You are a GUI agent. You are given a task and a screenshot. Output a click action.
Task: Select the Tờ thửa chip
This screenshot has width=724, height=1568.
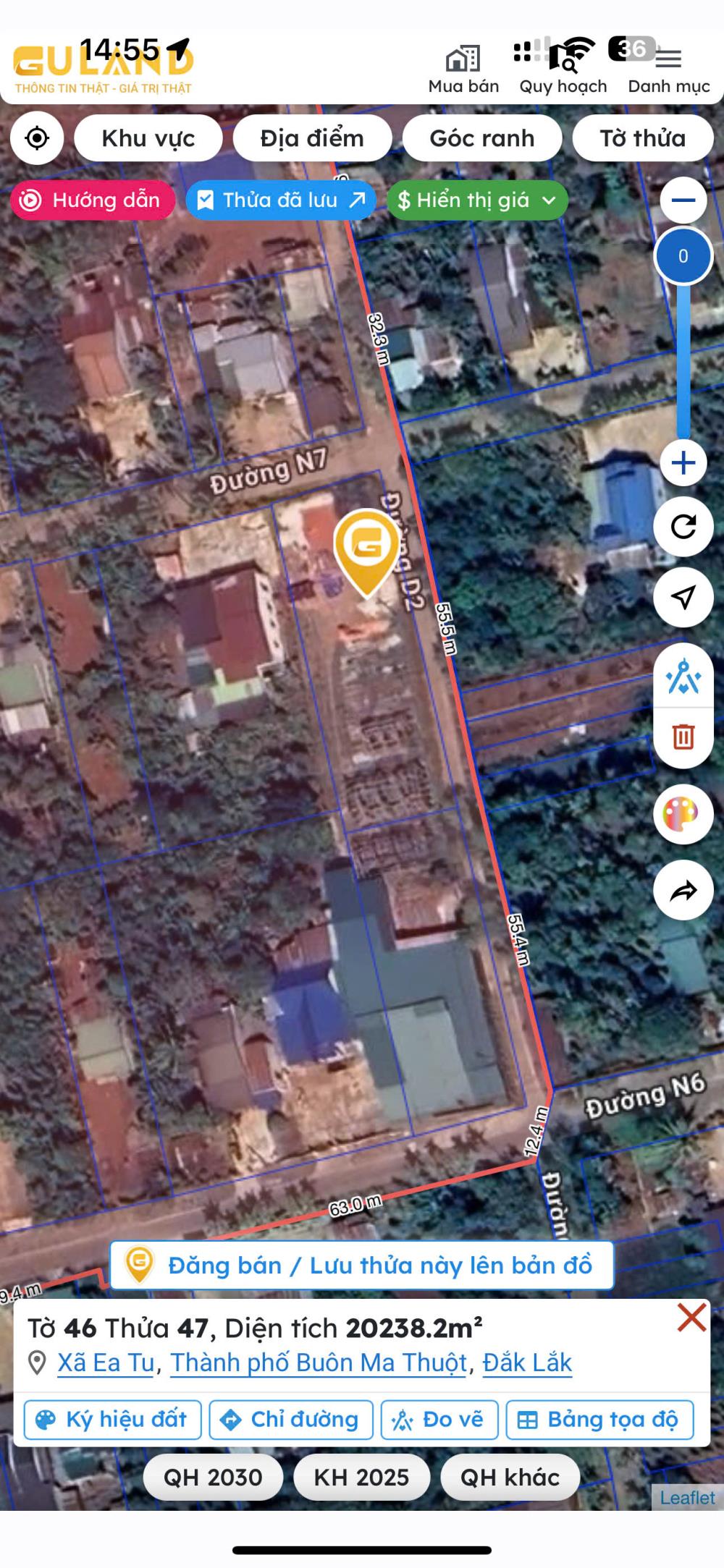click(x=642, y=138)
